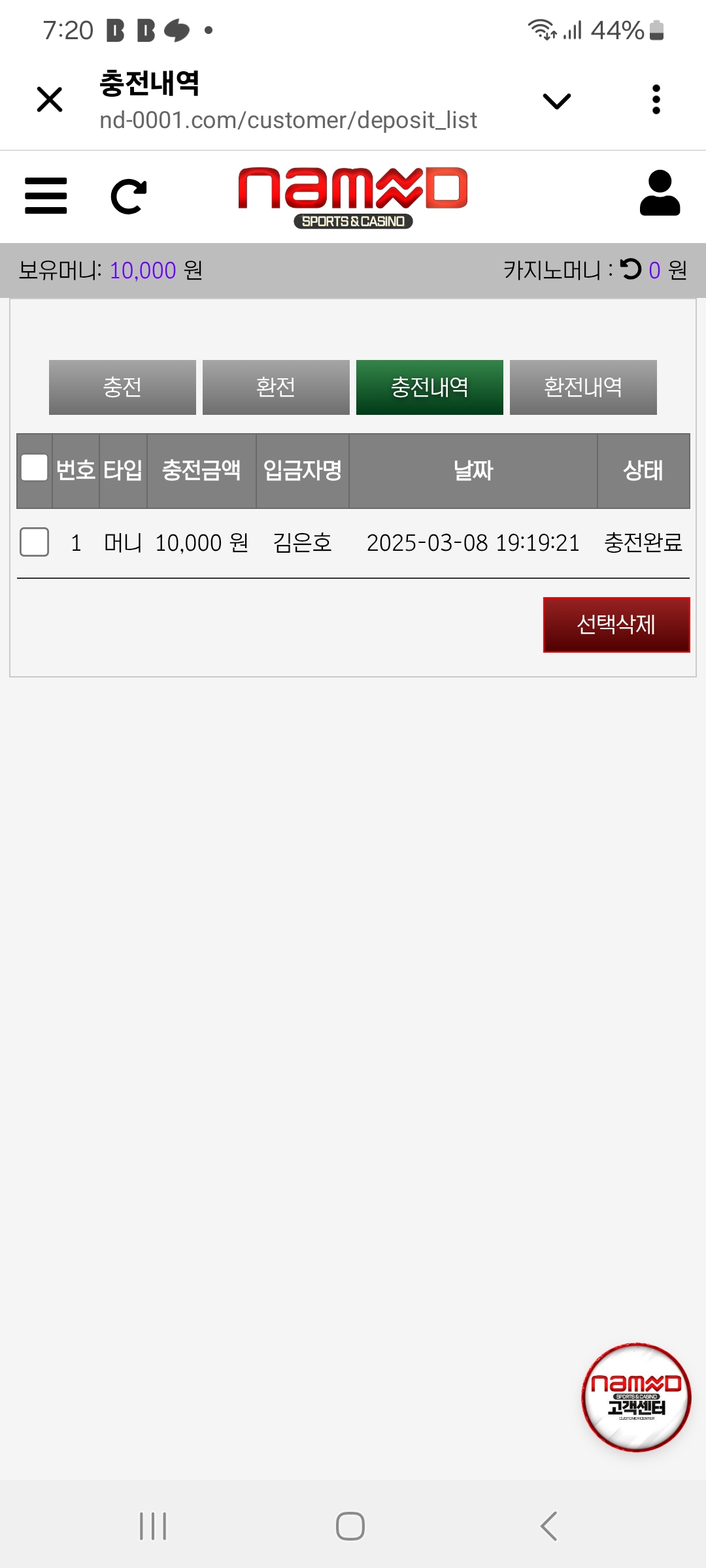Image resolution: width=706 pixels, height=1568 pixels.
Task: Open the user profile icon
Action: point(660,193)
